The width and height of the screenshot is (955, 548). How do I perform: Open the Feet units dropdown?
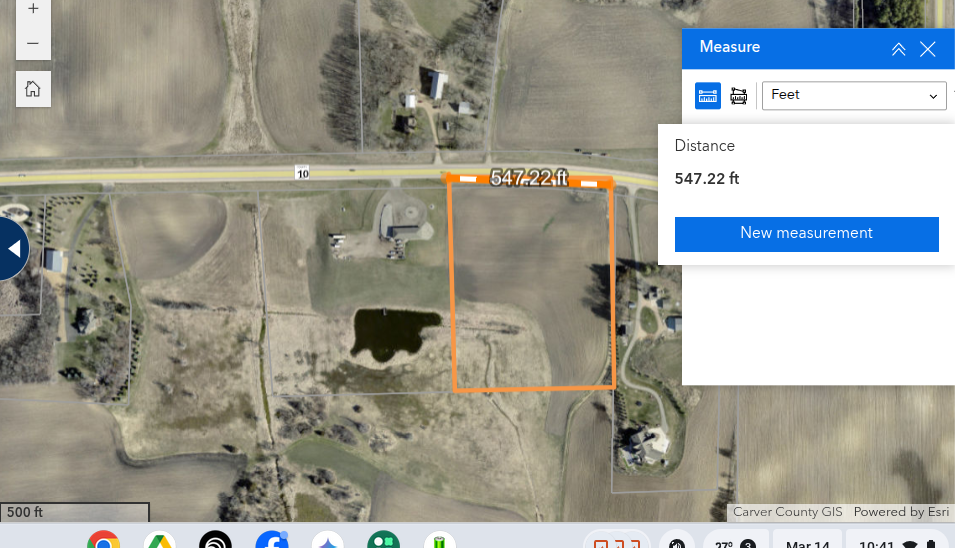coord(854,96)
